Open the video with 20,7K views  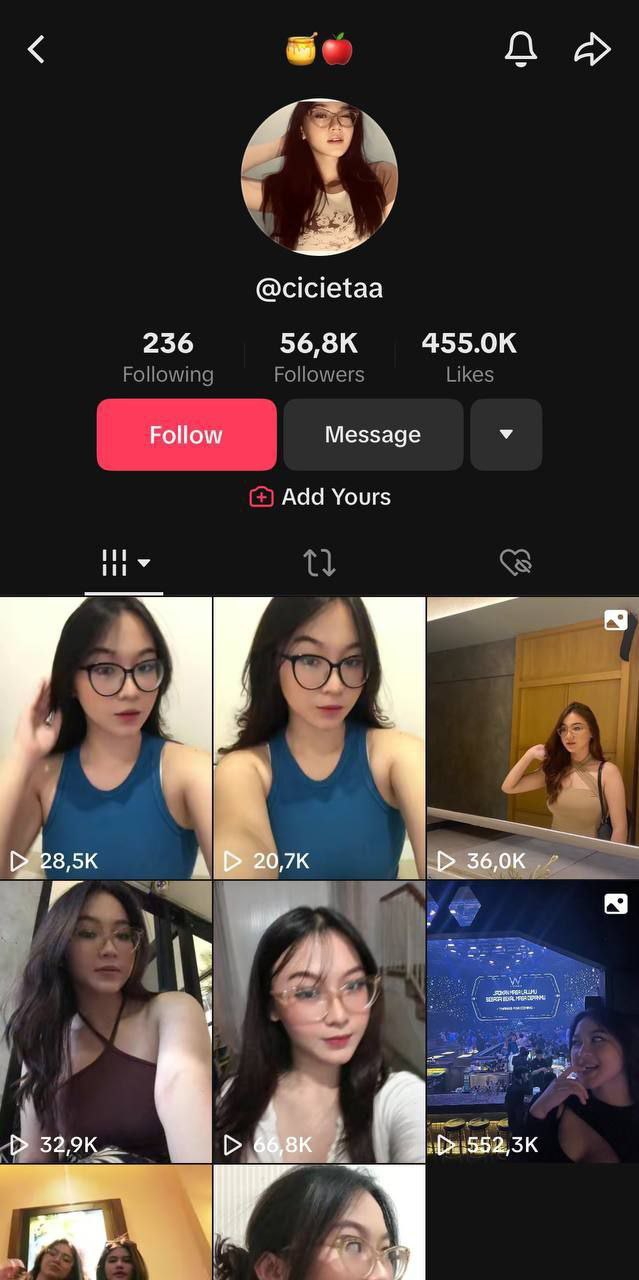click(x=319, y=738)
